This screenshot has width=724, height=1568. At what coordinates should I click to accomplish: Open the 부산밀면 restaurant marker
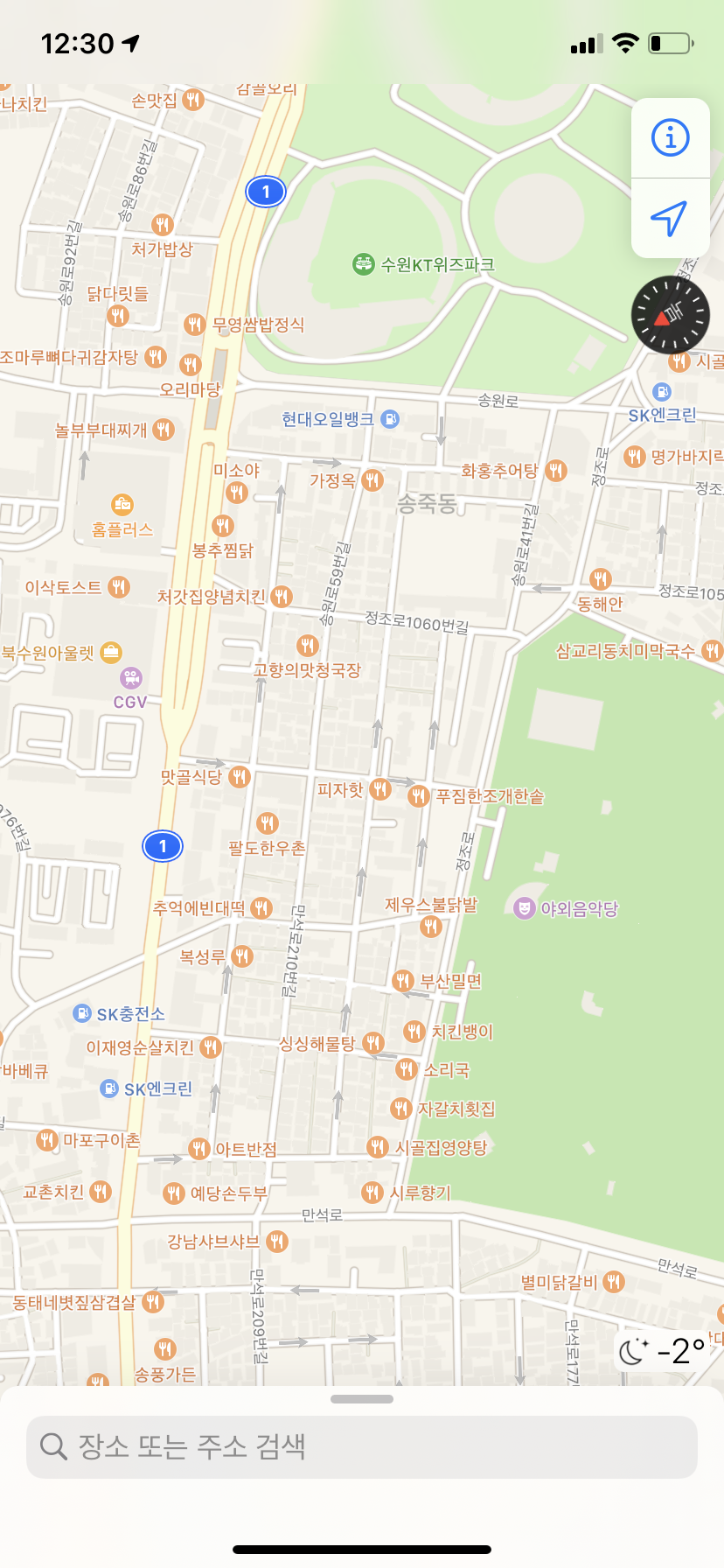(403, 981)
